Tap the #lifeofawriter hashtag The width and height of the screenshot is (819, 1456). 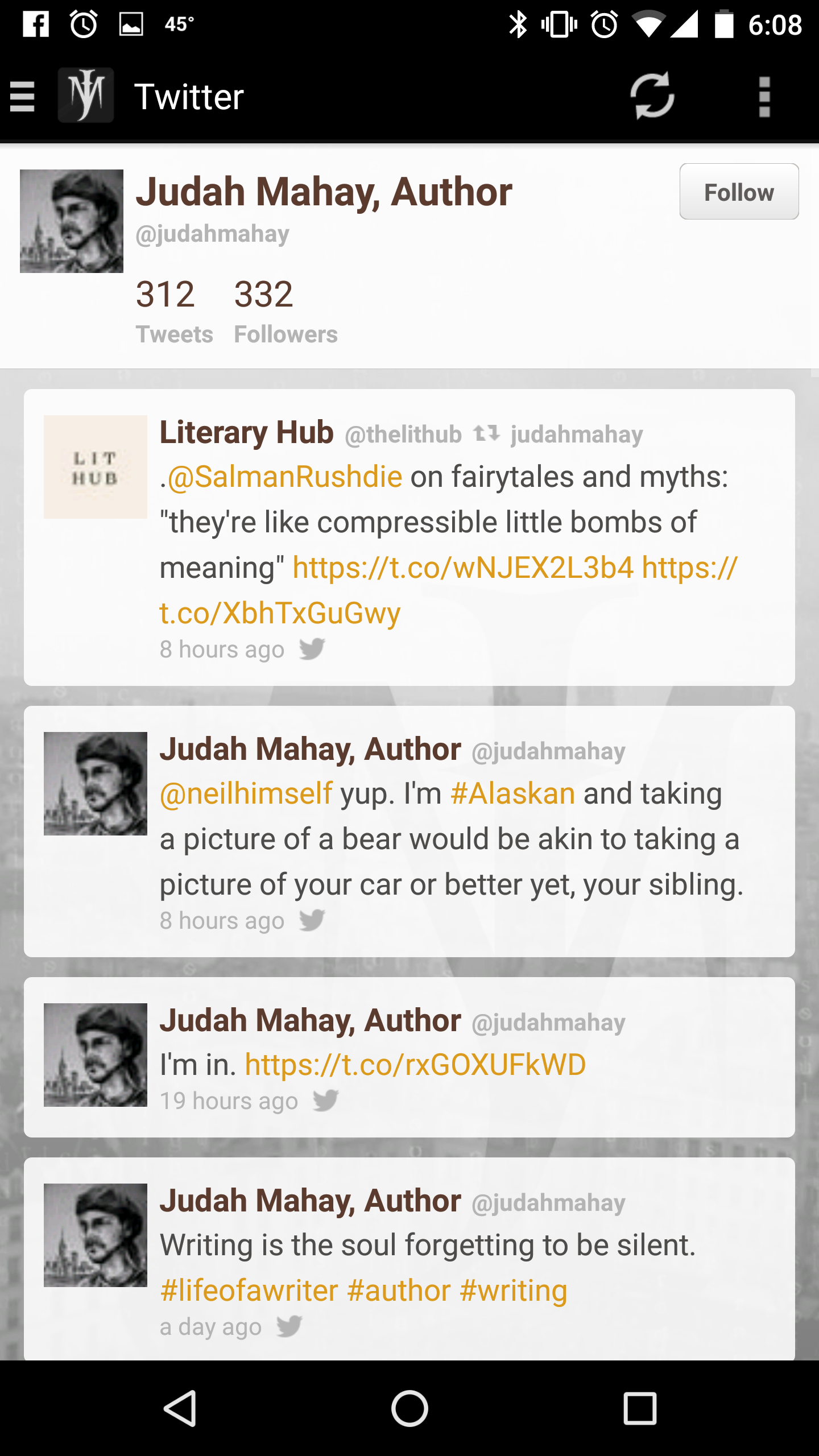click(x=249, y=1290)
